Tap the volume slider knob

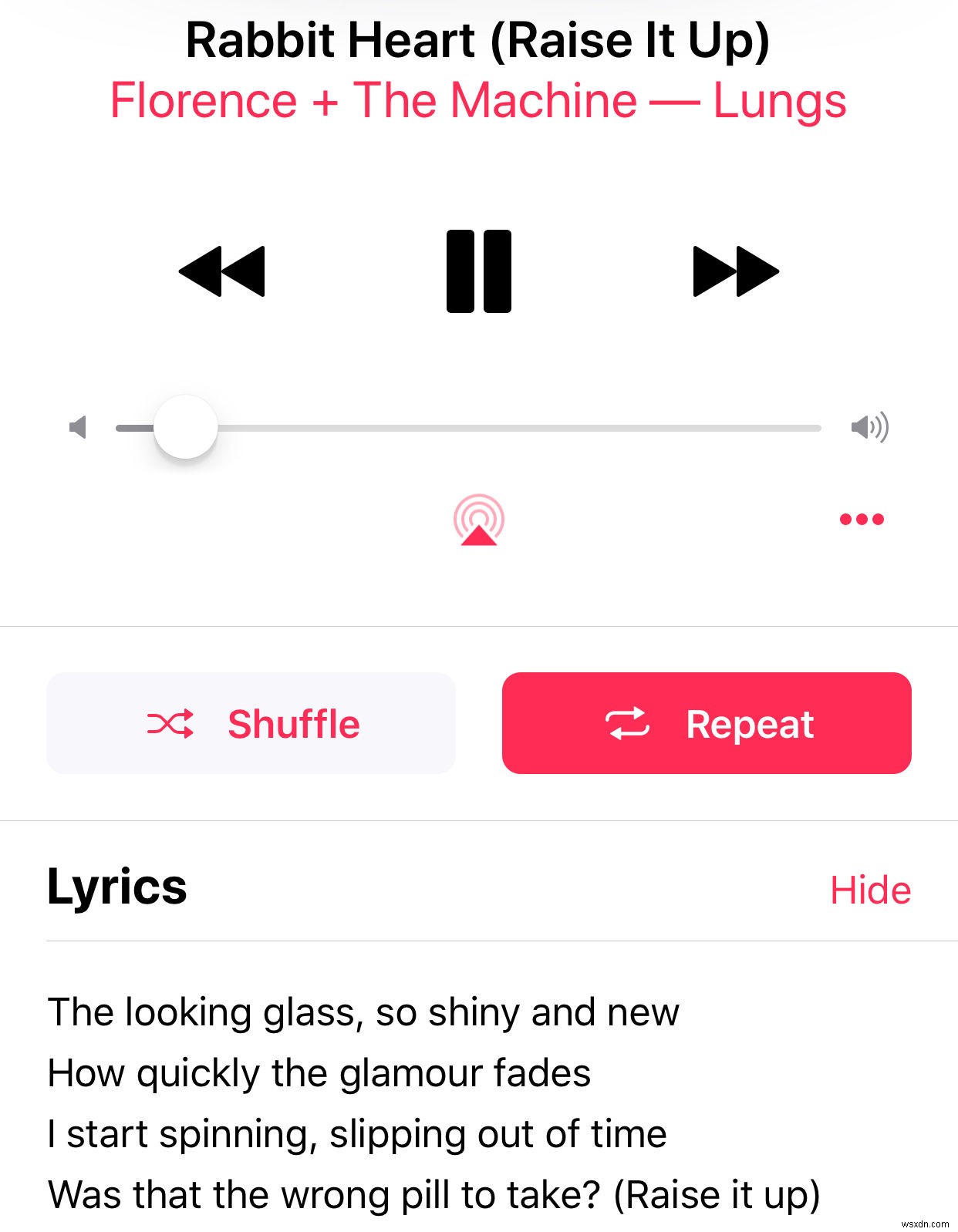pyautogui.click(x=186, y=427)
